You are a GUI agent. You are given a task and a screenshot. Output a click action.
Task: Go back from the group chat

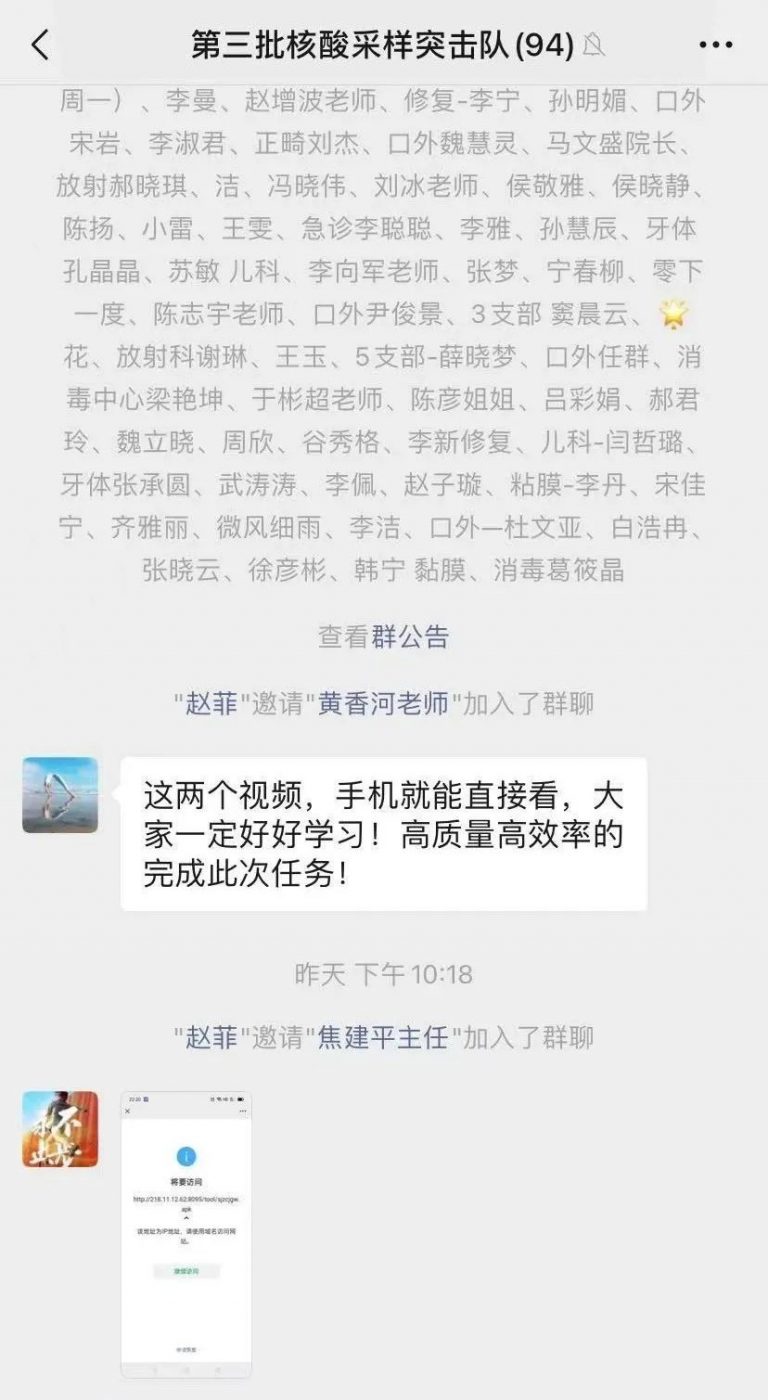(x=40, y=45)
